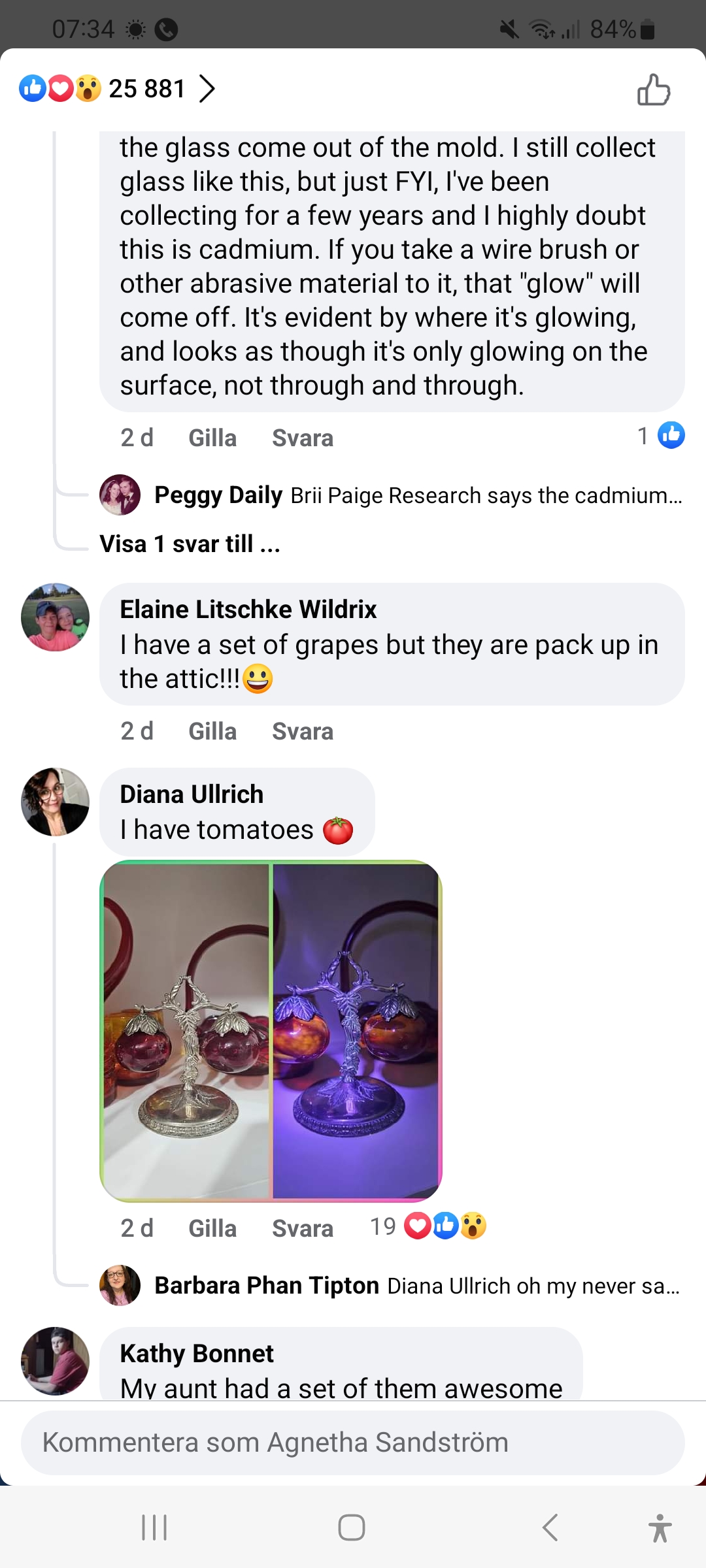Tap Gilla under the cadmium glass comment
The width and height of the screenshot is (706, 1568).
(212, 438)
